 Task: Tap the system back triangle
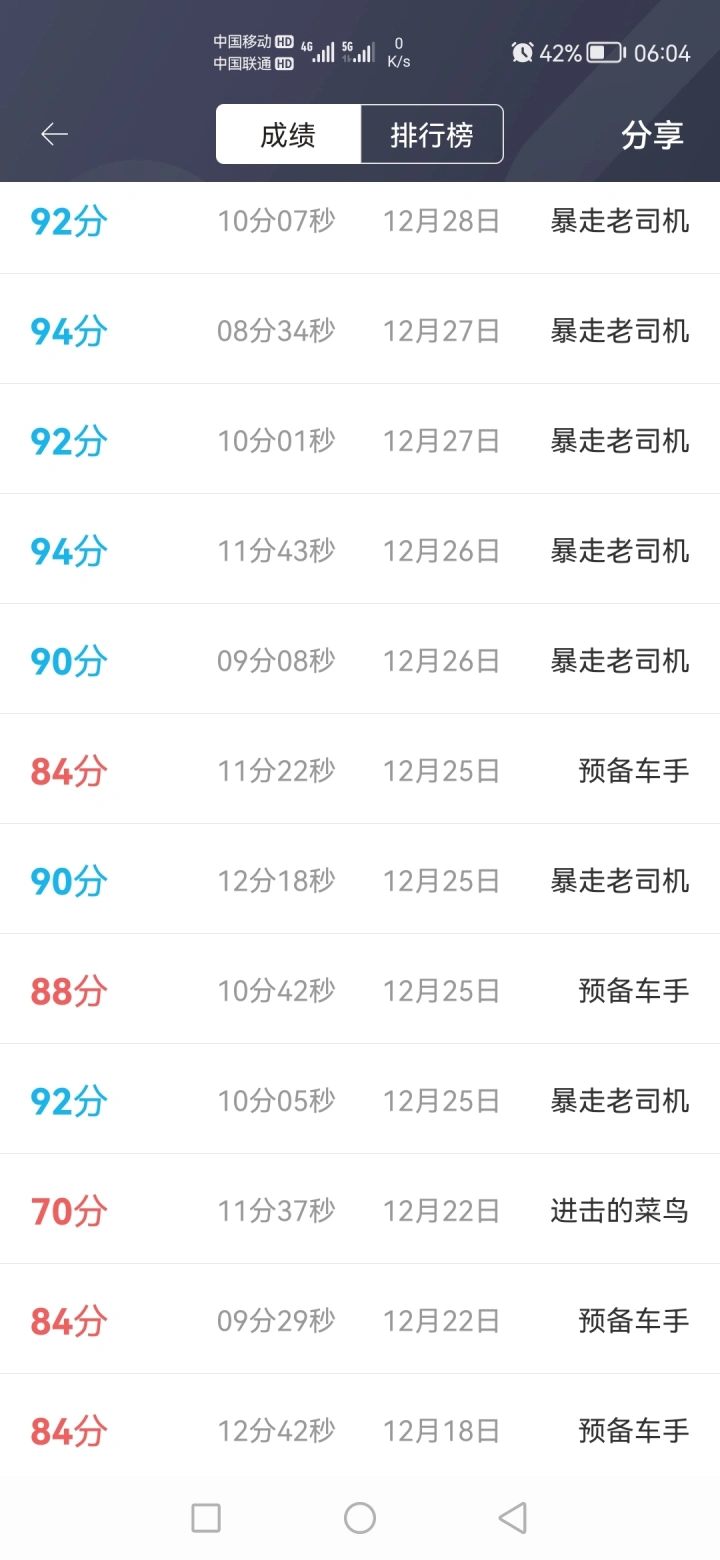[x=512, y=1518]
